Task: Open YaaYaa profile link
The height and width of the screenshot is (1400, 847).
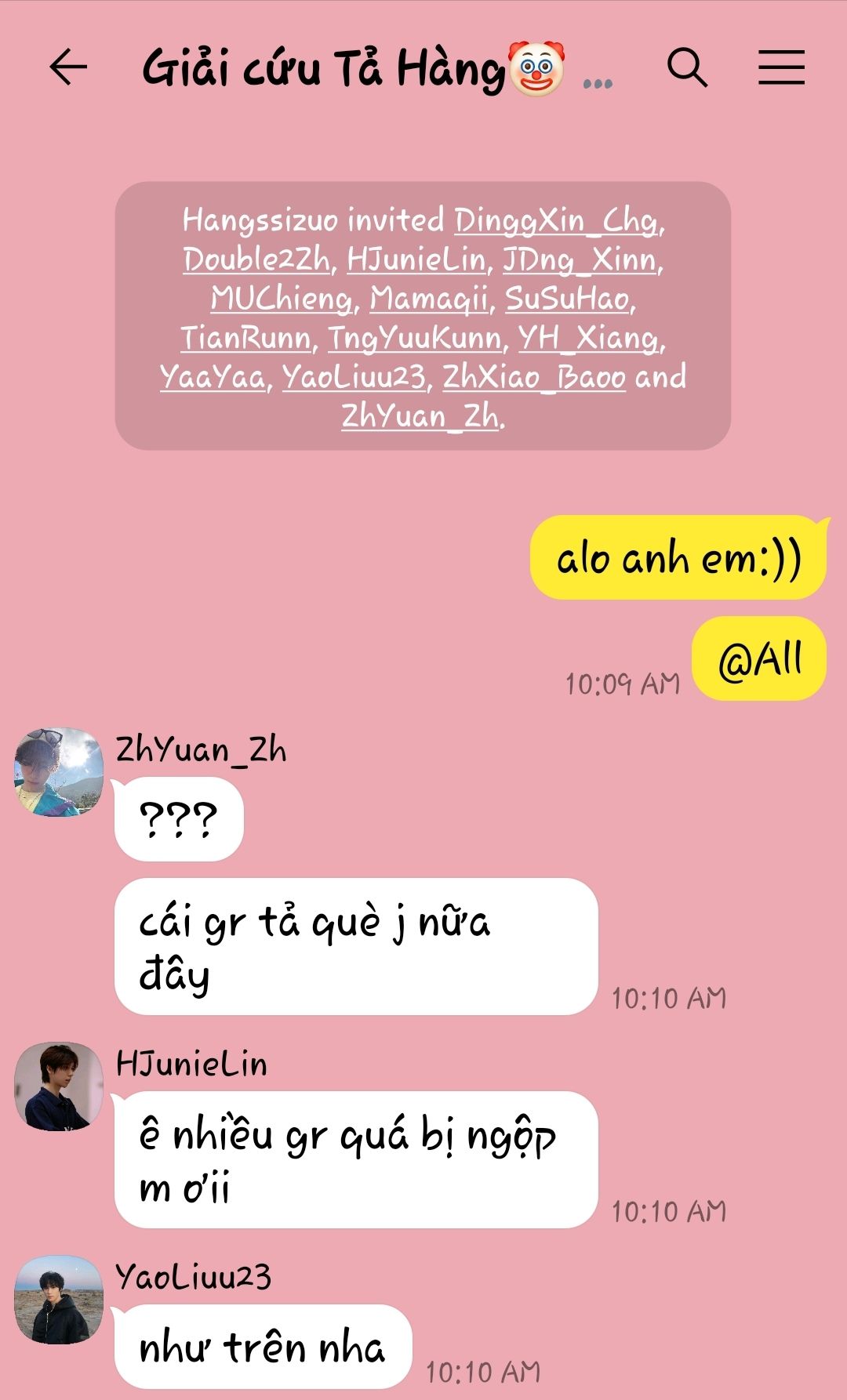Action: click(213, 378)
